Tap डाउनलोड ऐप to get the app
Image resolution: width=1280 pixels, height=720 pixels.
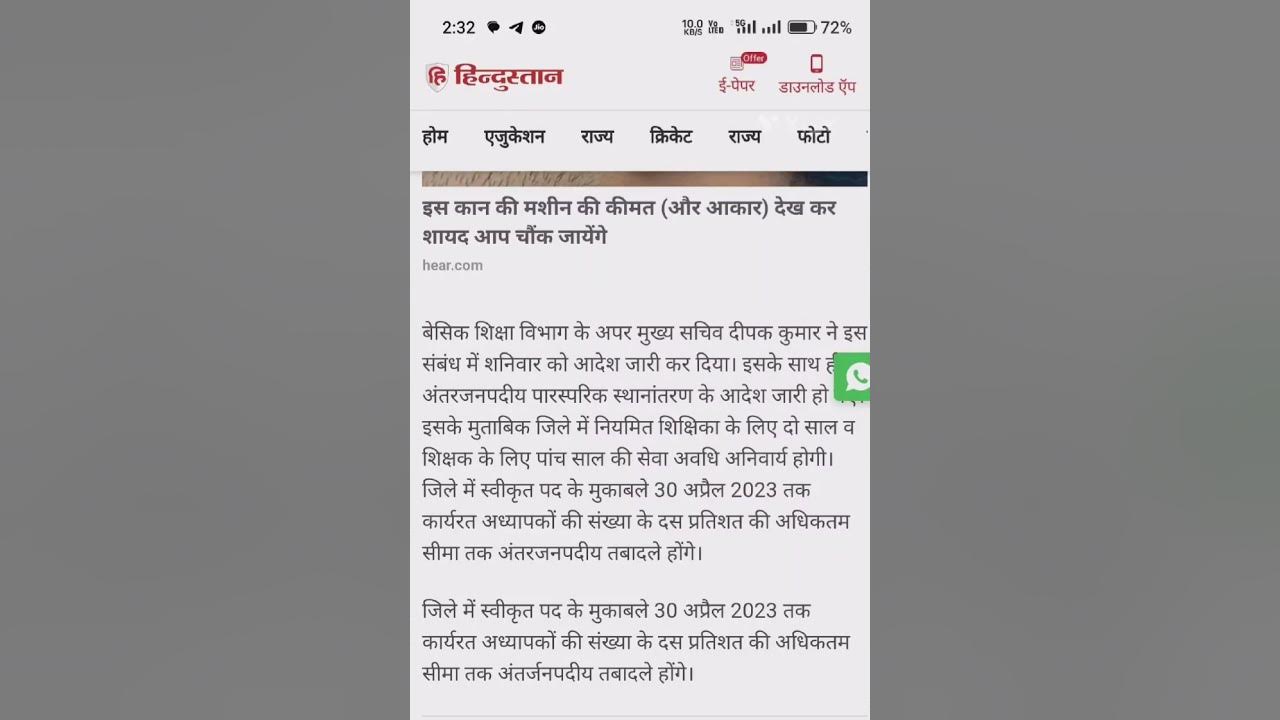pos(817,75)
